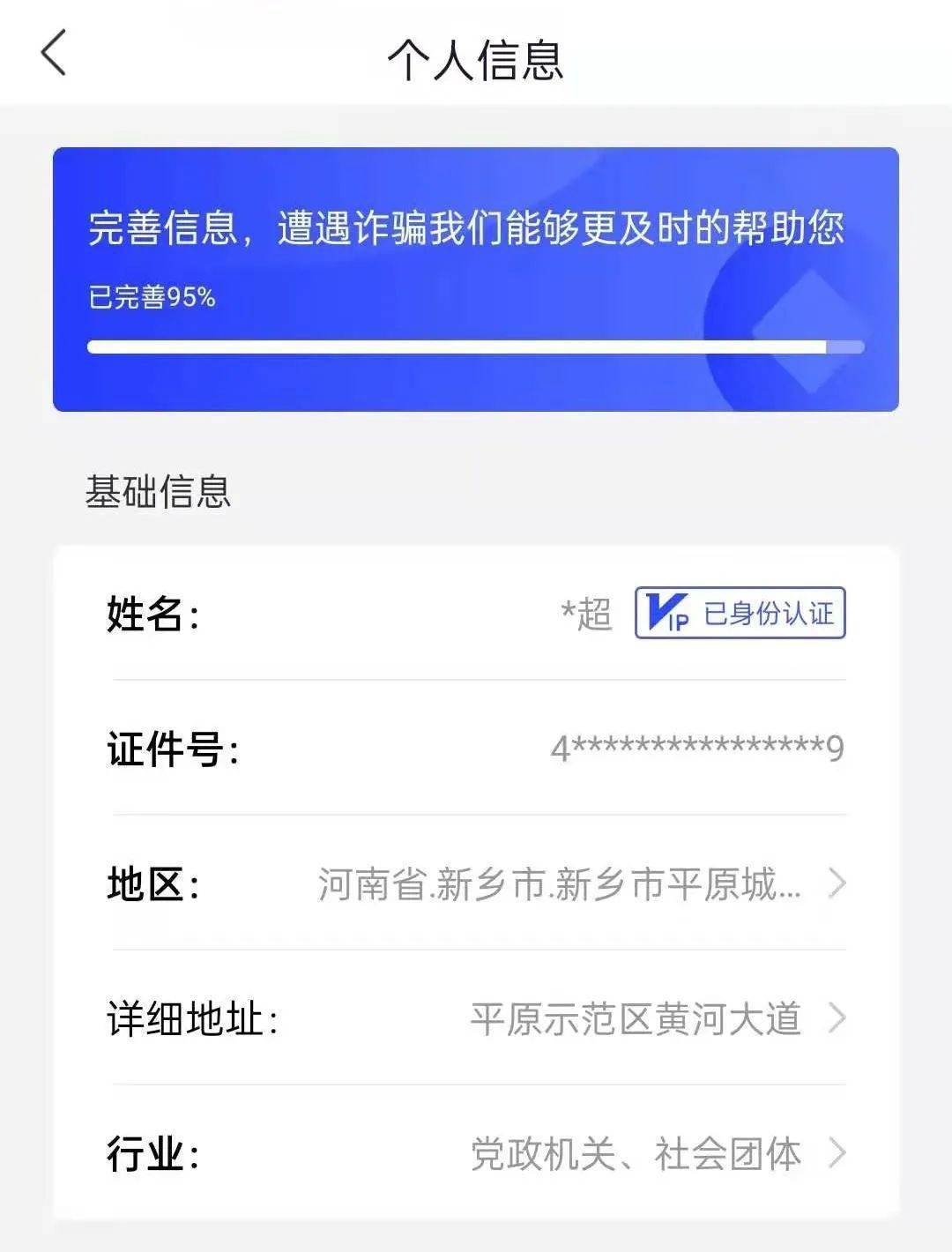952x1252 pixels.
Task: Switch to the 个人信息 title
Action: click(x=476, y=60)
